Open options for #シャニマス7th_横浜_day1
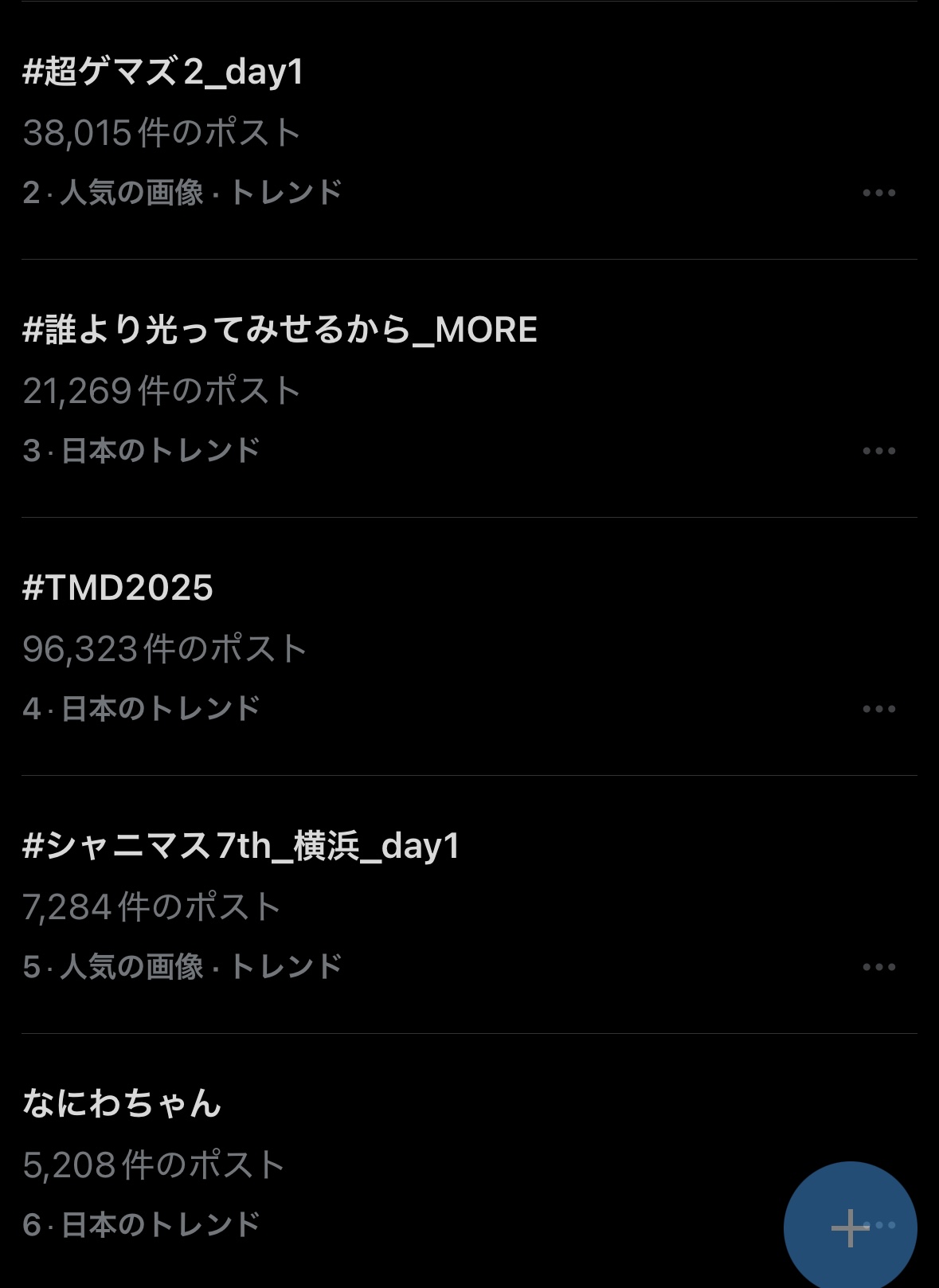The height and width of the screenshot is (1288, 939). pyautogui.click(x=878, y=967)
